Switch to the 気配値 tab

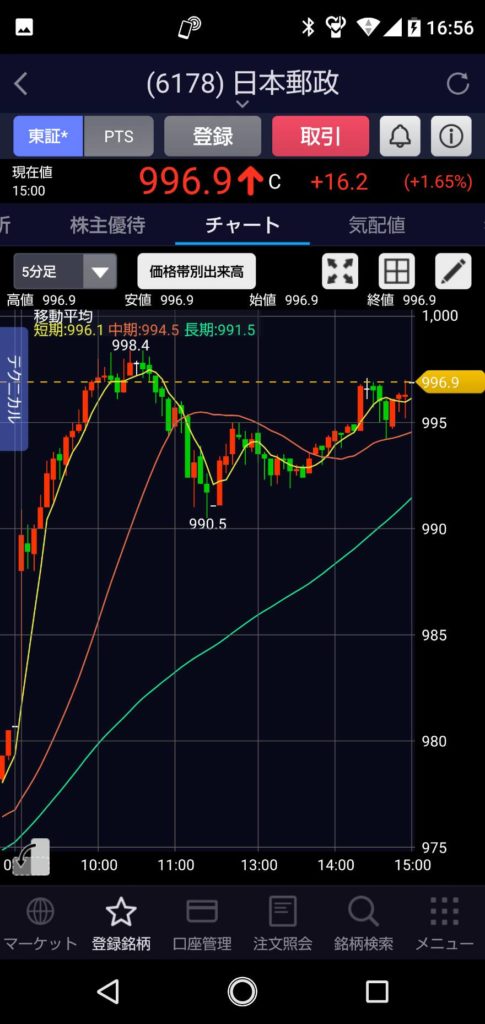click(x=377, y=225)
